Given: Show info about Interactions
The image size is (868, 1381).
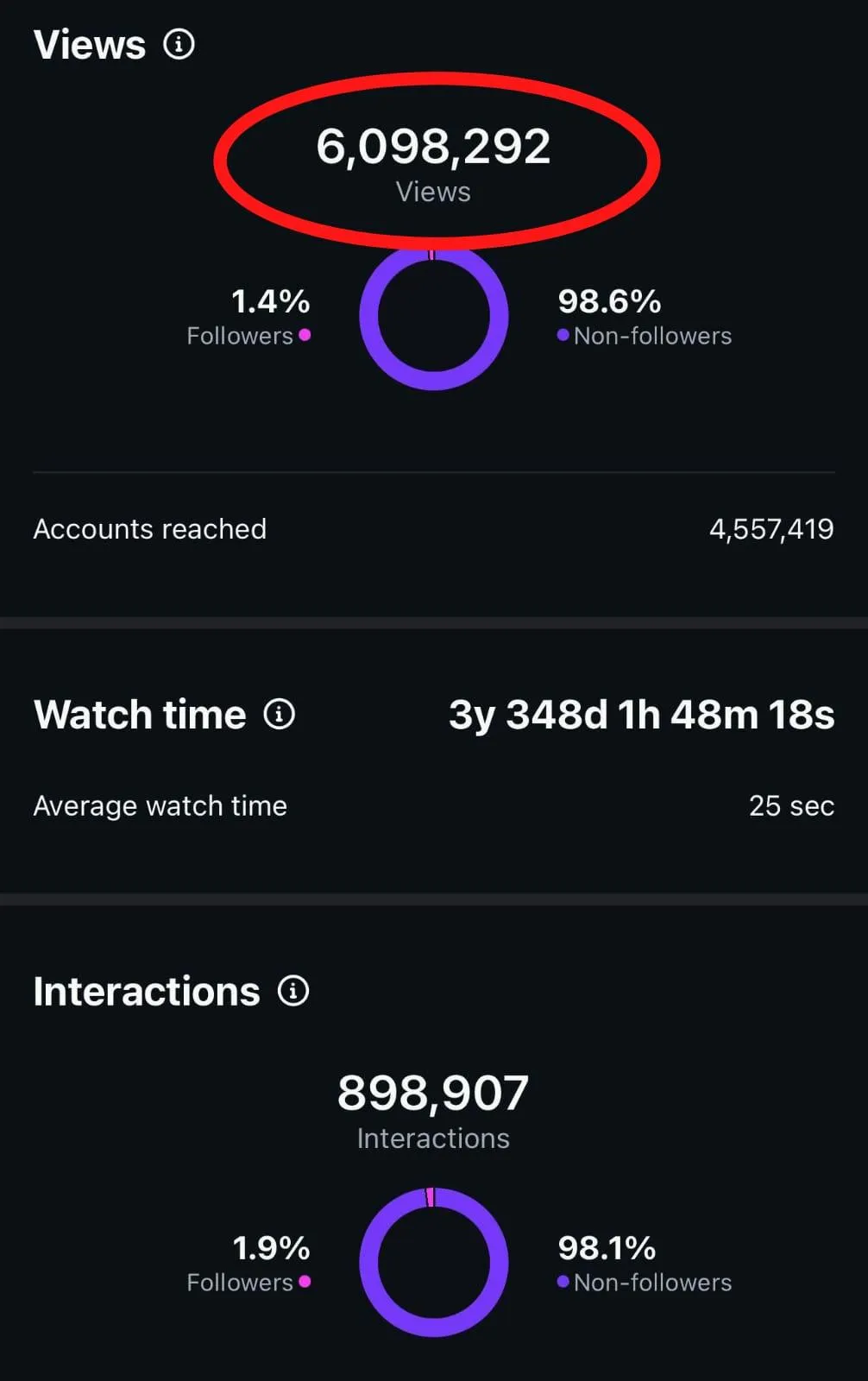Looking at the screenshot, I should click(x=293, y=990).
